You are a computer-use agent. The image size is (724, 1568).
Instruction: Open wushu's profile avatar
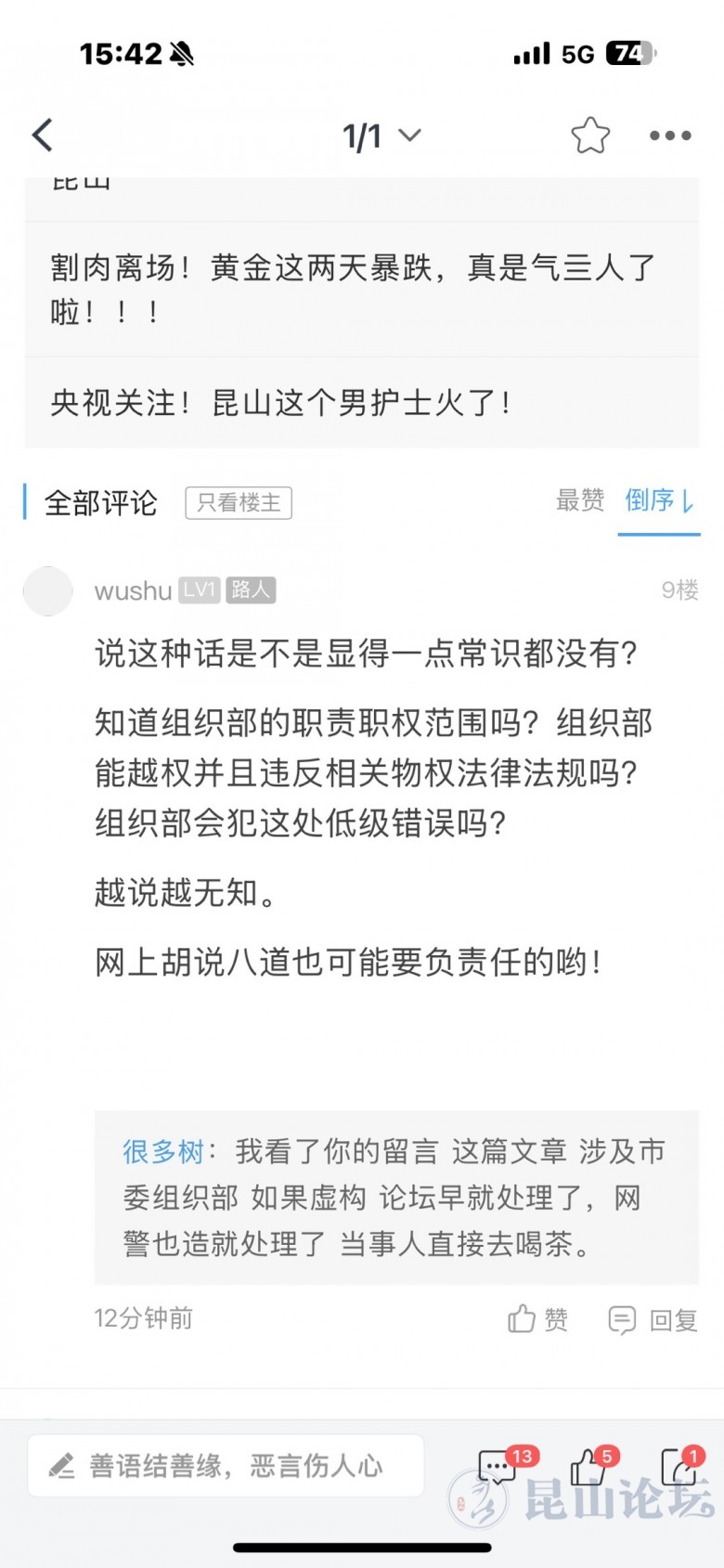[x=48, y=591]
